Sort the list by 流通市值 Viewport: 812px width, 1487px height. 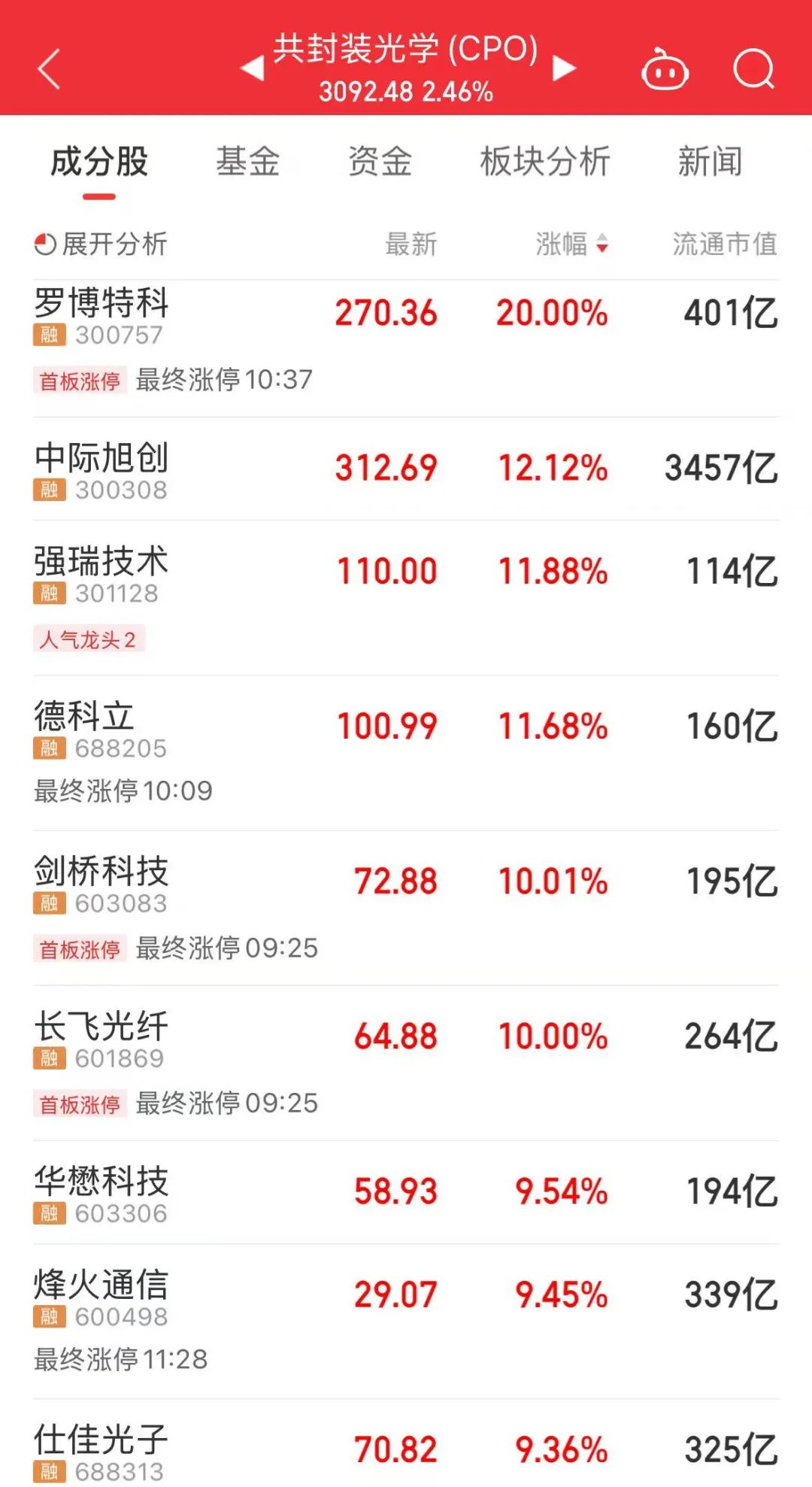coord(725,244)
